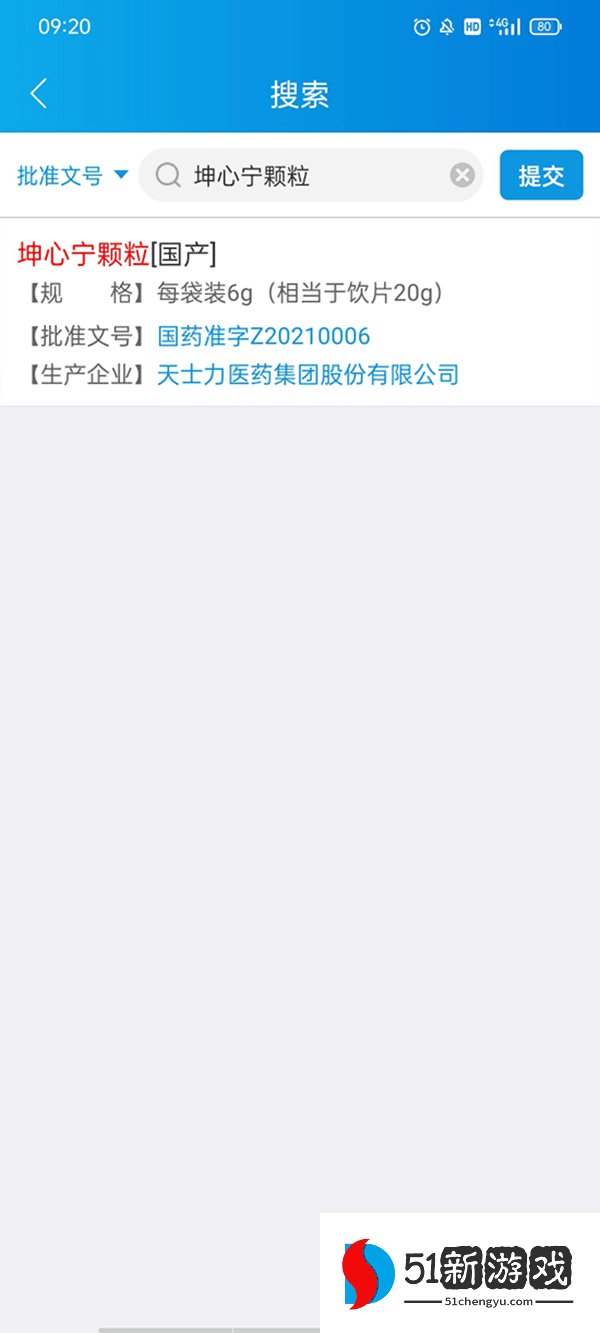Screen dimensions: 600x1333
Task: Go back from the search page
Action: (x=39, y=94)
